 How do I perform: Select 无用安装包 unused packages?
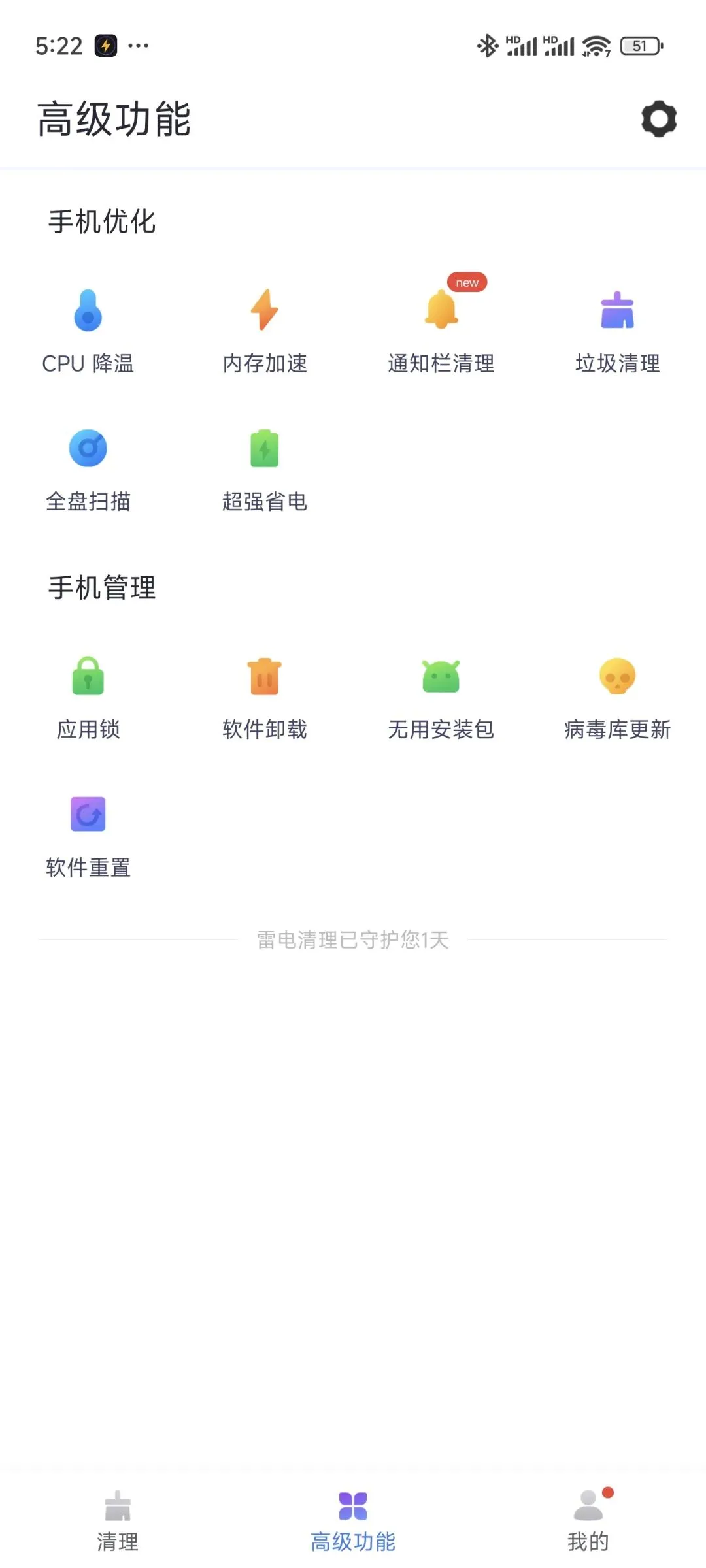click(441, 696)
